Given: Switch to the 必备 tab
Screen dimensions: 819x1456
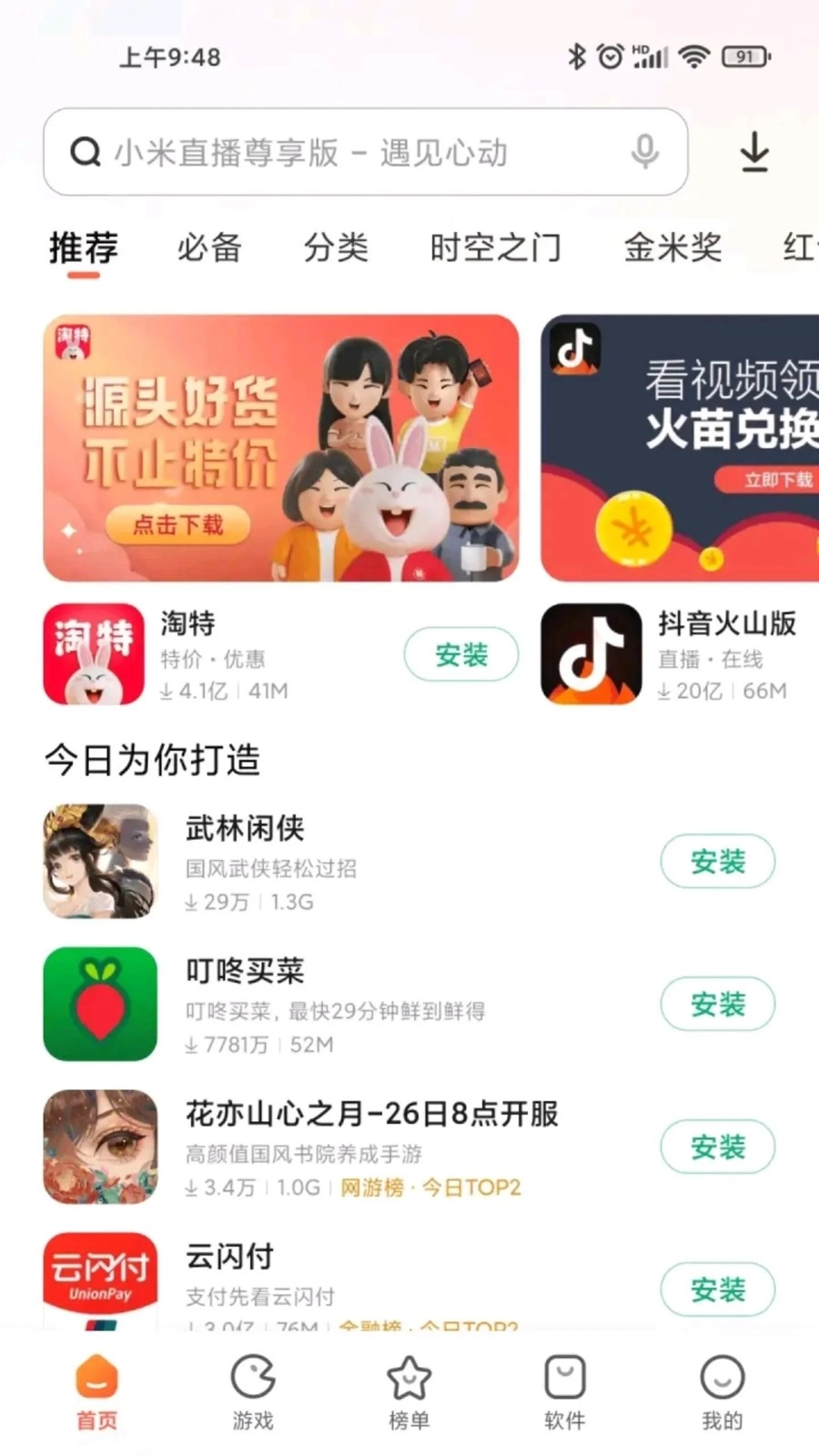Looking at the screenshot, I should pos(209,248).
